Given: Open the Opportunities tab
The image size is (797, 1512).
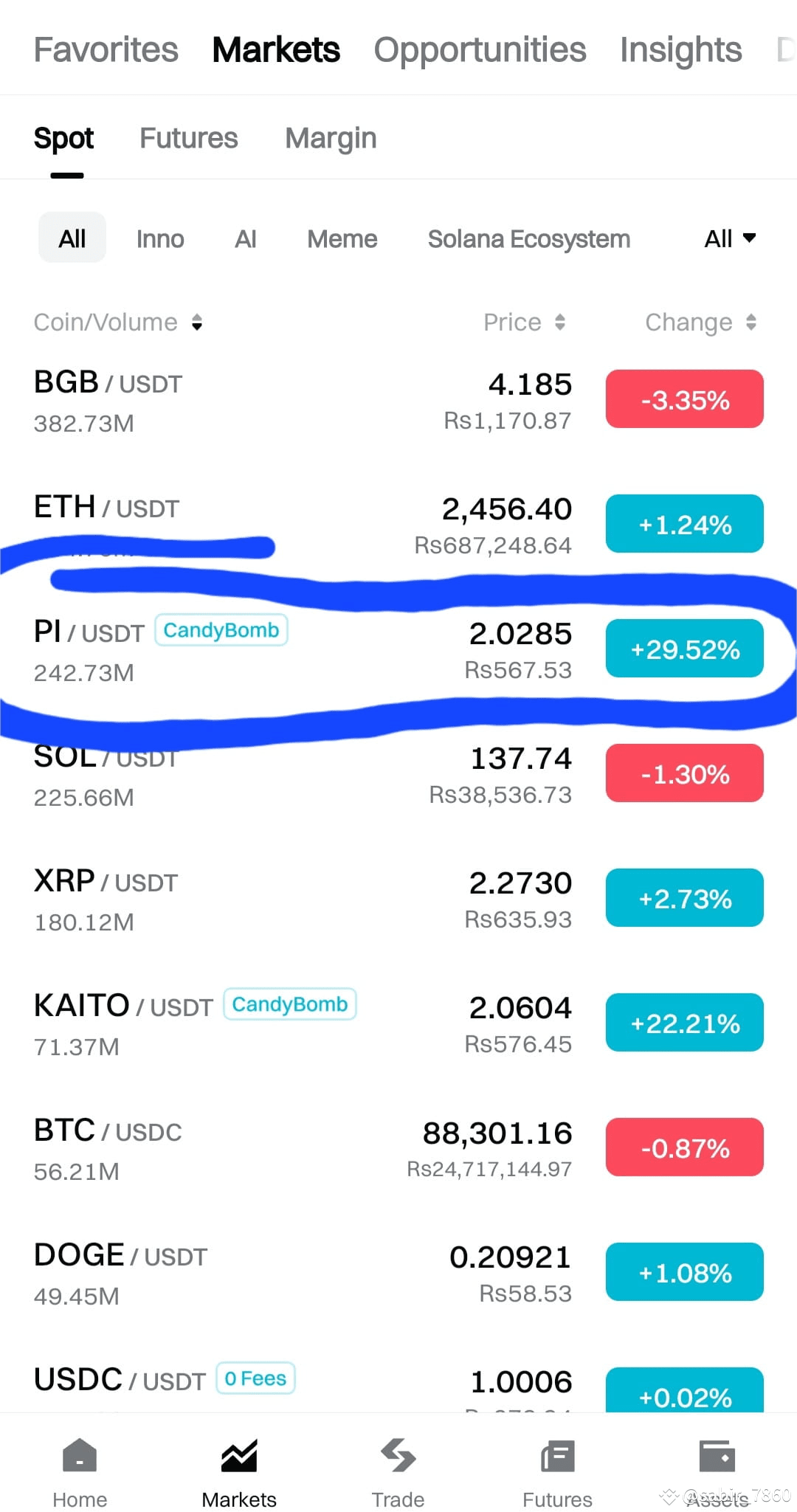Looking at the screenshot, I should click(x=480, y=50).
